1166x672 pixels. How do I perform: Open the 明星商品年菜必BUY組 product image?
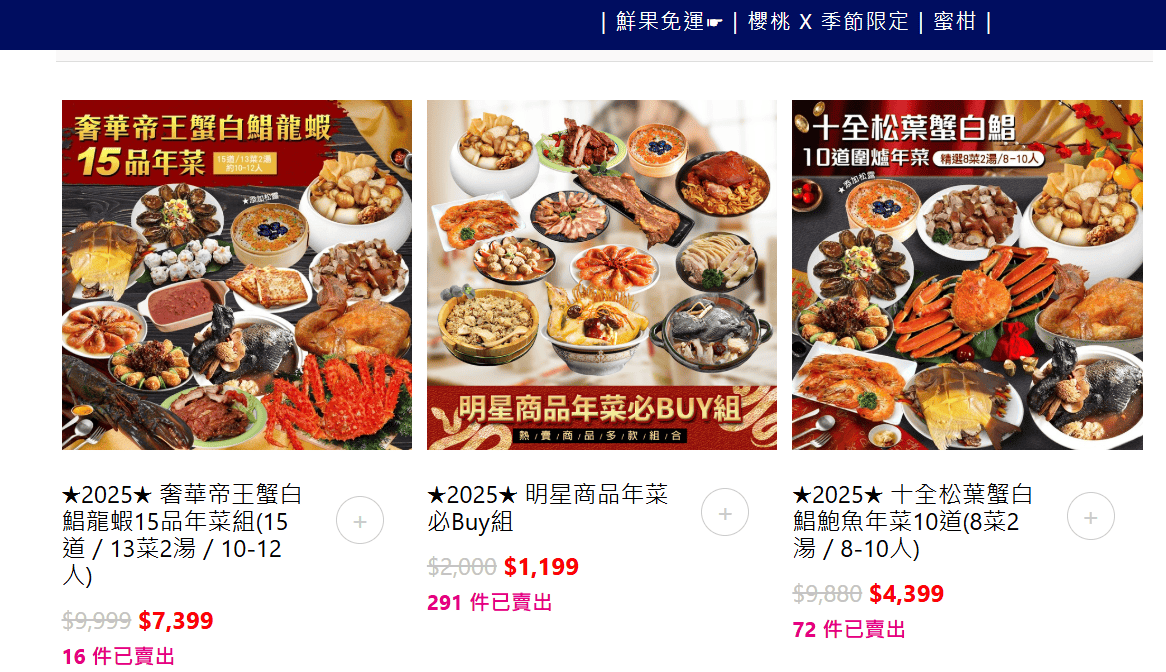point(602,275)
